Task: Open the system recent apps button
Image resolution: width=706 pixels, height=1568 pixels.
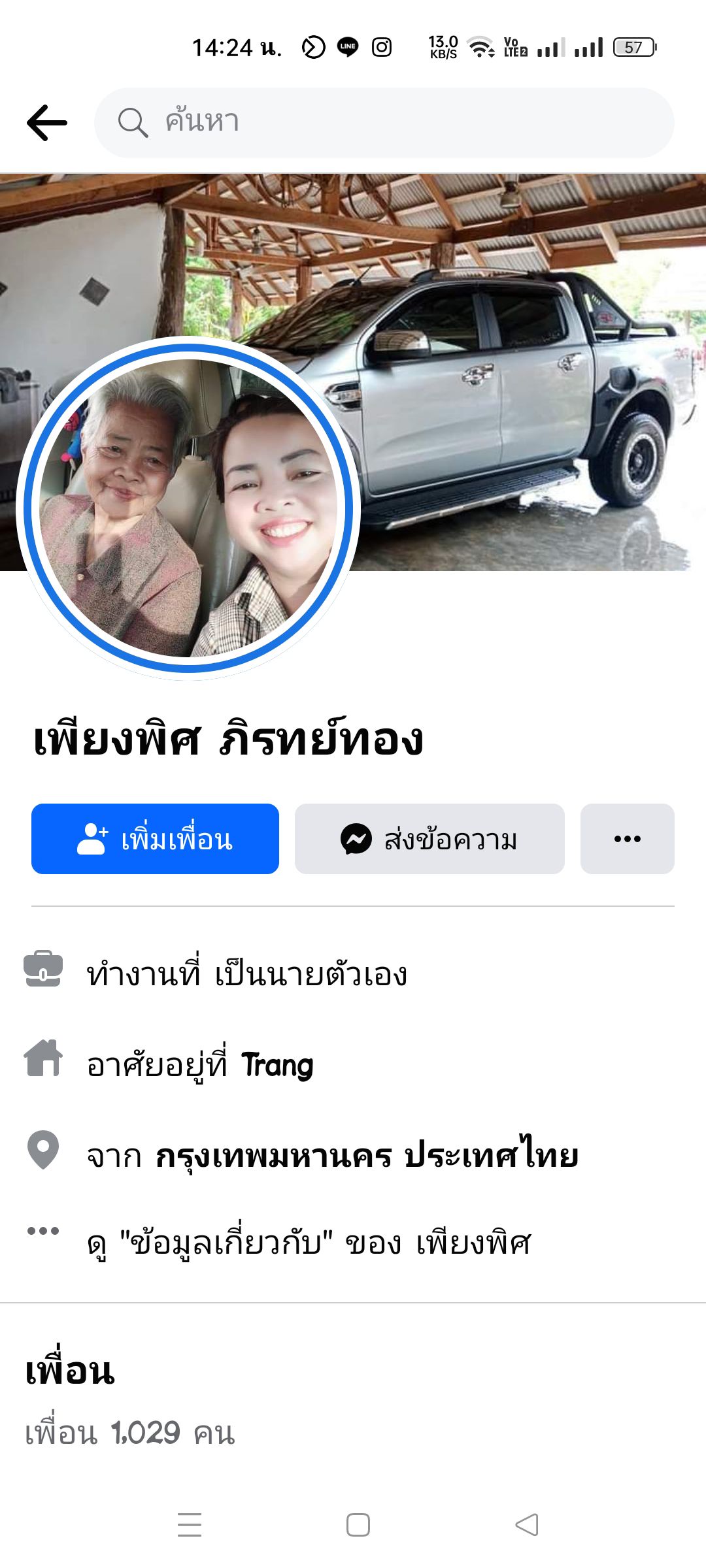Action: (190, 1525)
